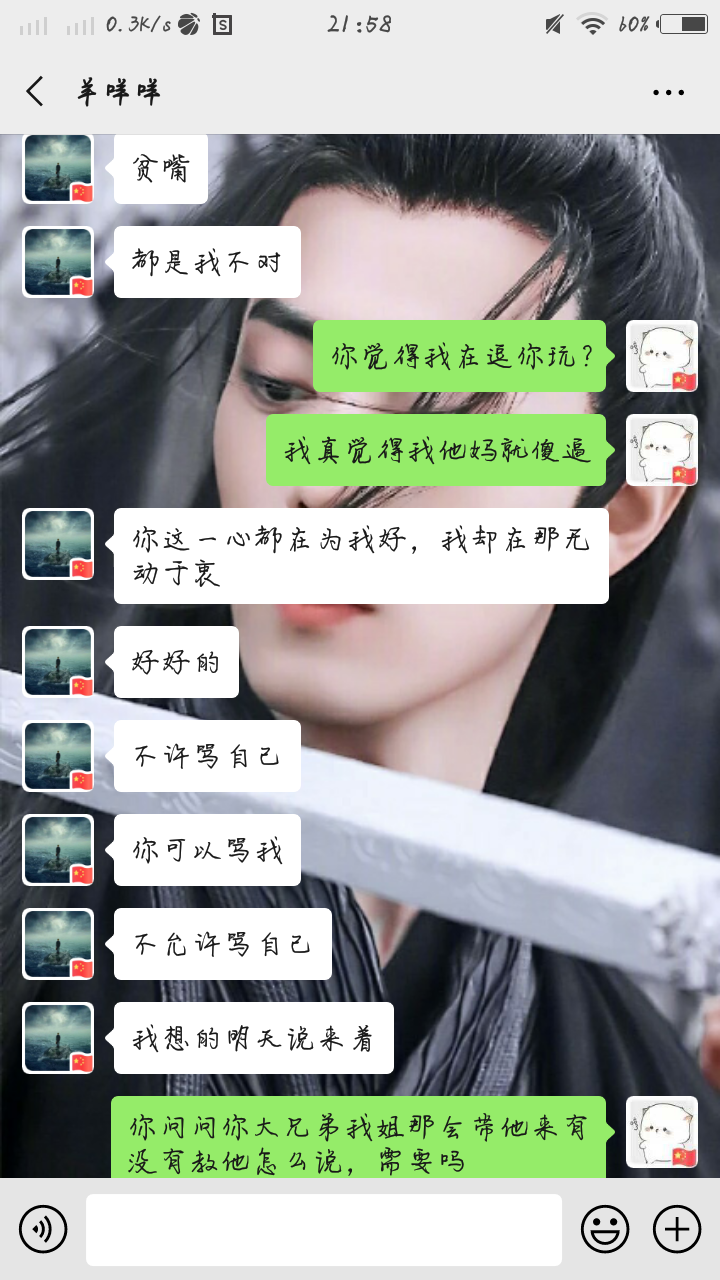Open the emoji sticker panel
Screen dimensions: 720x1280
[605, 1229]
